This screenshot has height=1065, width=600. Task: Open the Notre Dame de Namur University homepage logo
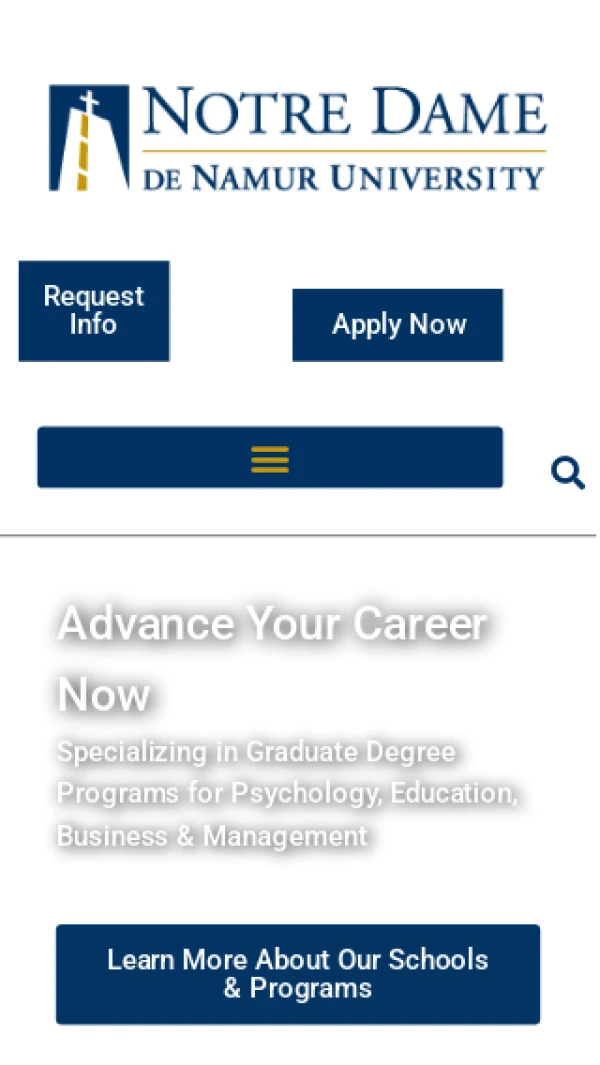click(x=298, y=138)
